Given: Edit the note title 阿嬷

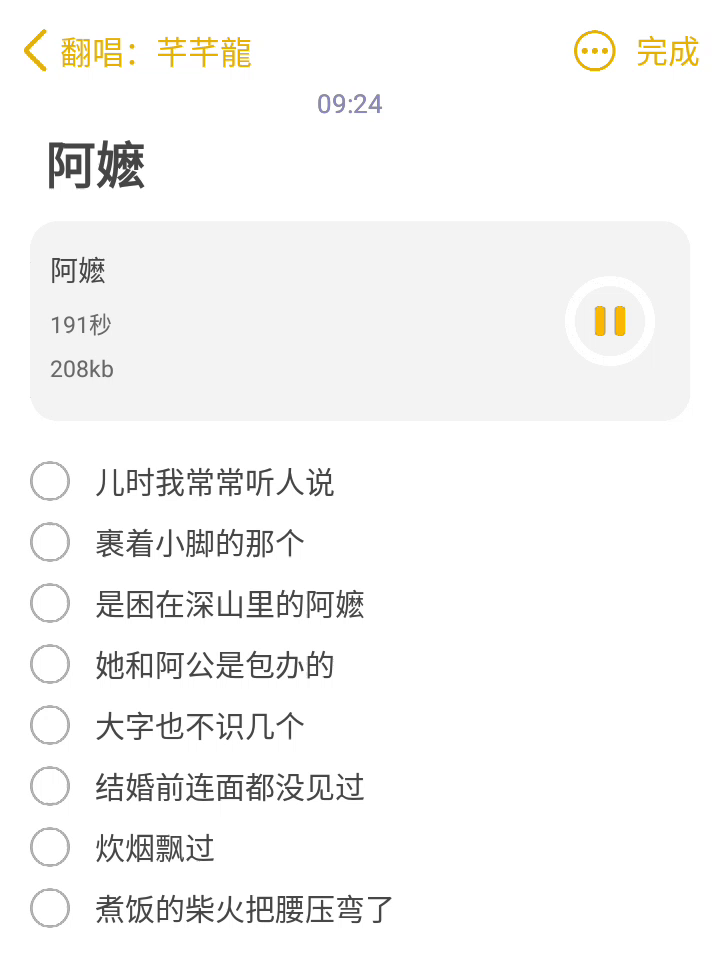Looking at the screenshot, I should tap(97, 166).
